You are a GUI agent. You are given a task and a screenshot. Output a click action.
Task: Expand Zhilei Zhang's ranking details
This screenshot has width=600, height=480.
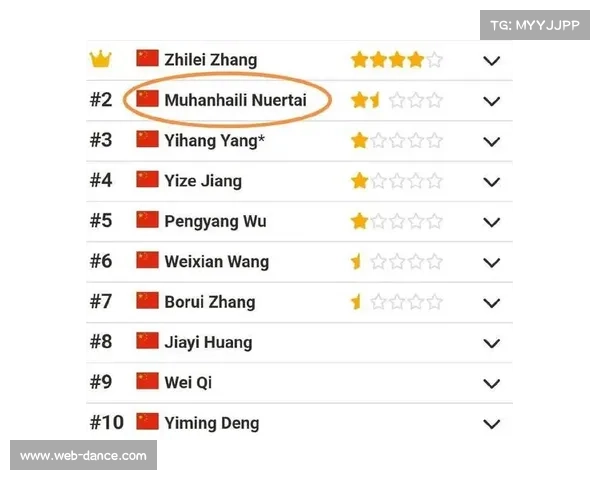click(x=491, y=60)
